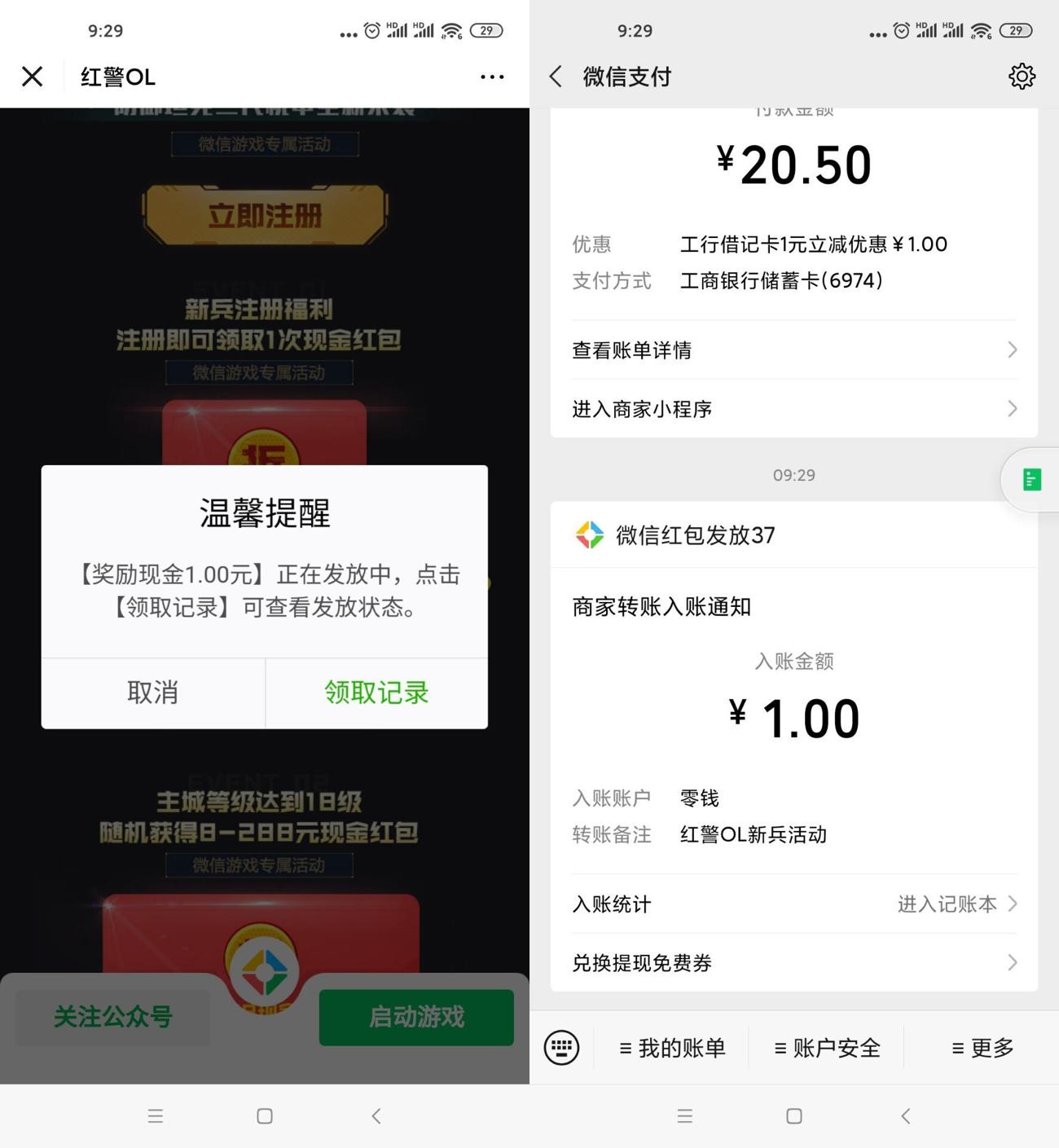This screenshot has width=1059, height=1148.
Task: Switch to keyboard input
Action: [x=561, y=1048]
